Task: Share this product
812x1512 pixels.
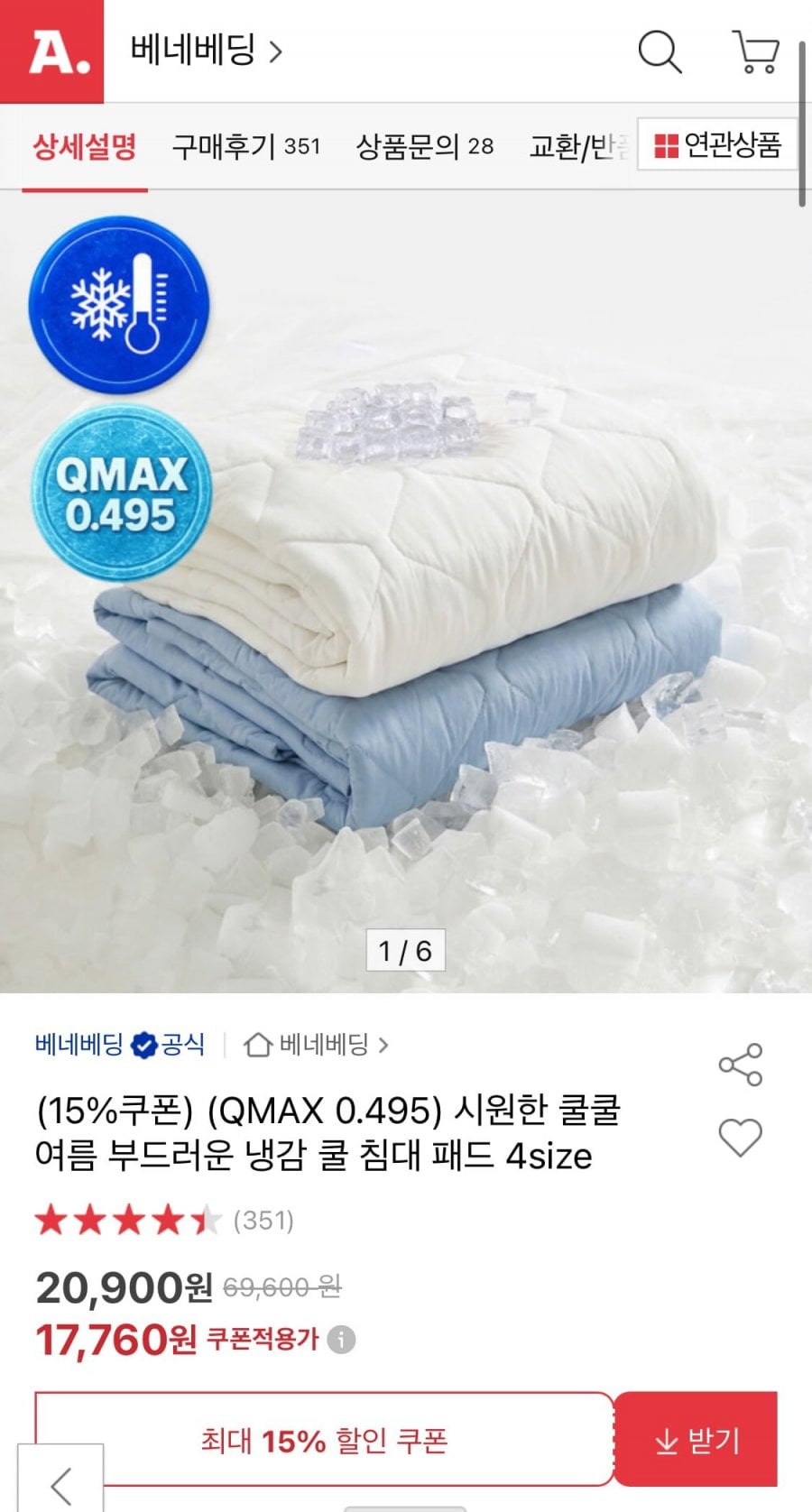Action: tap(741, 1065)
